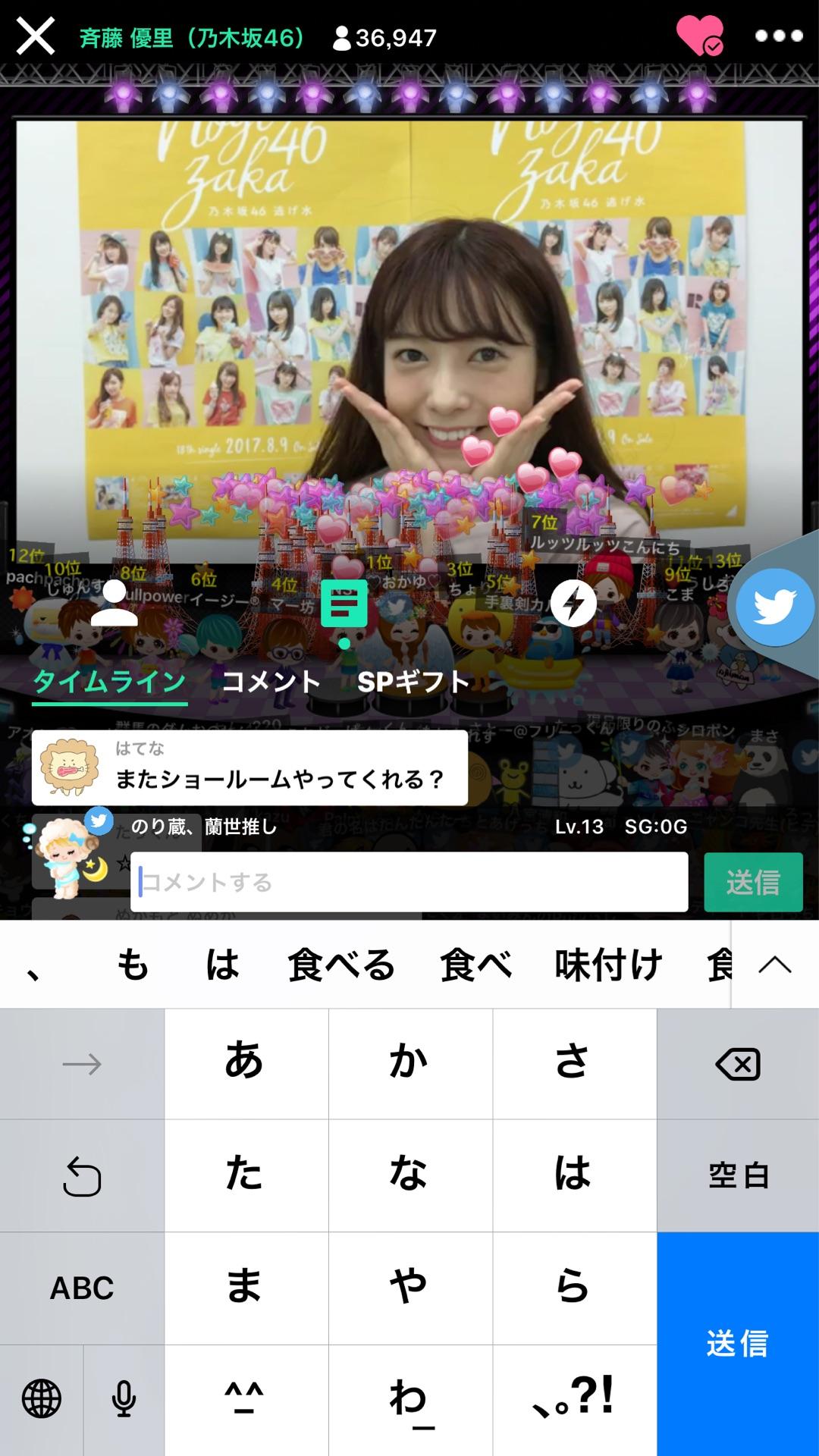Tap the backspace delete key

pos(736,1062)
